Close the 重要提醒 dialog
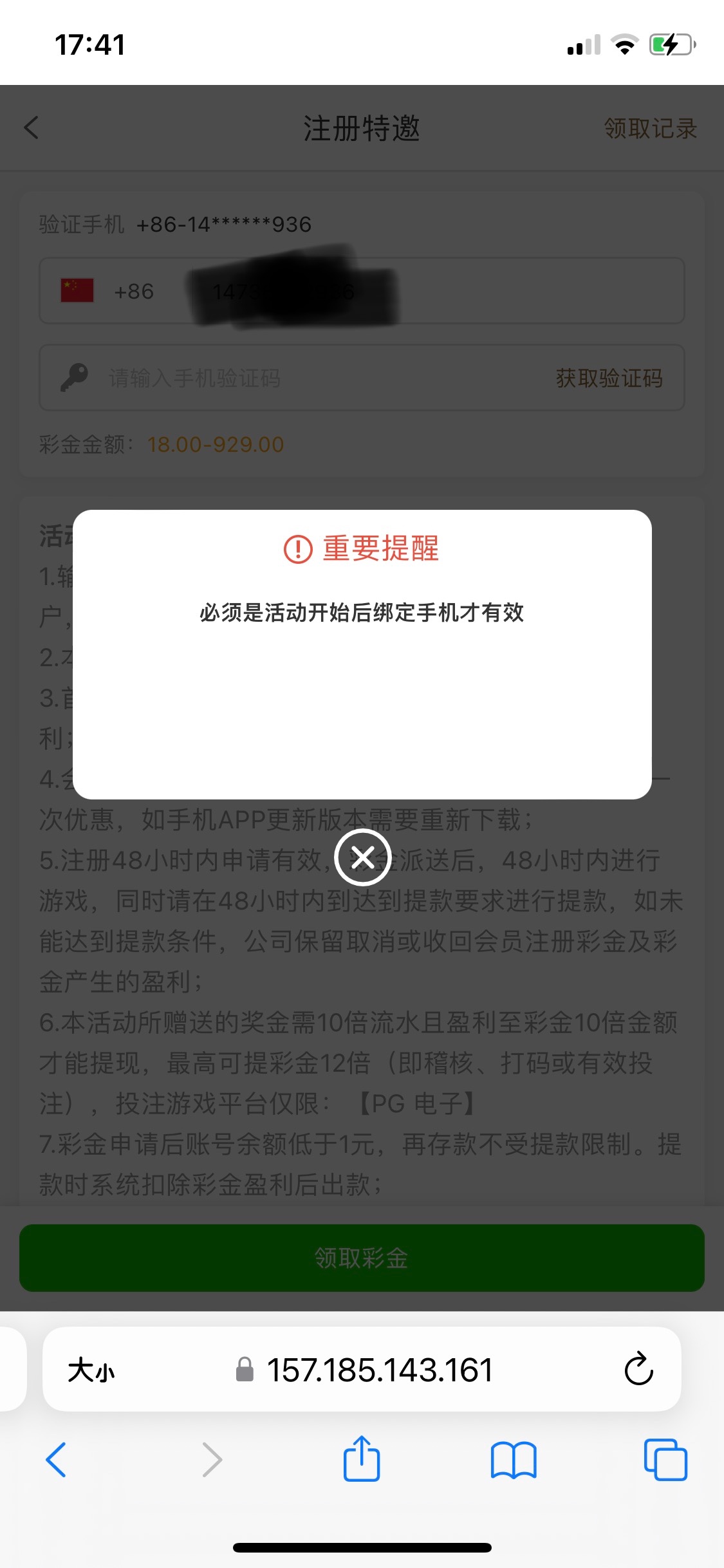Screen dimensions: 724x1568 click(362, 857)
